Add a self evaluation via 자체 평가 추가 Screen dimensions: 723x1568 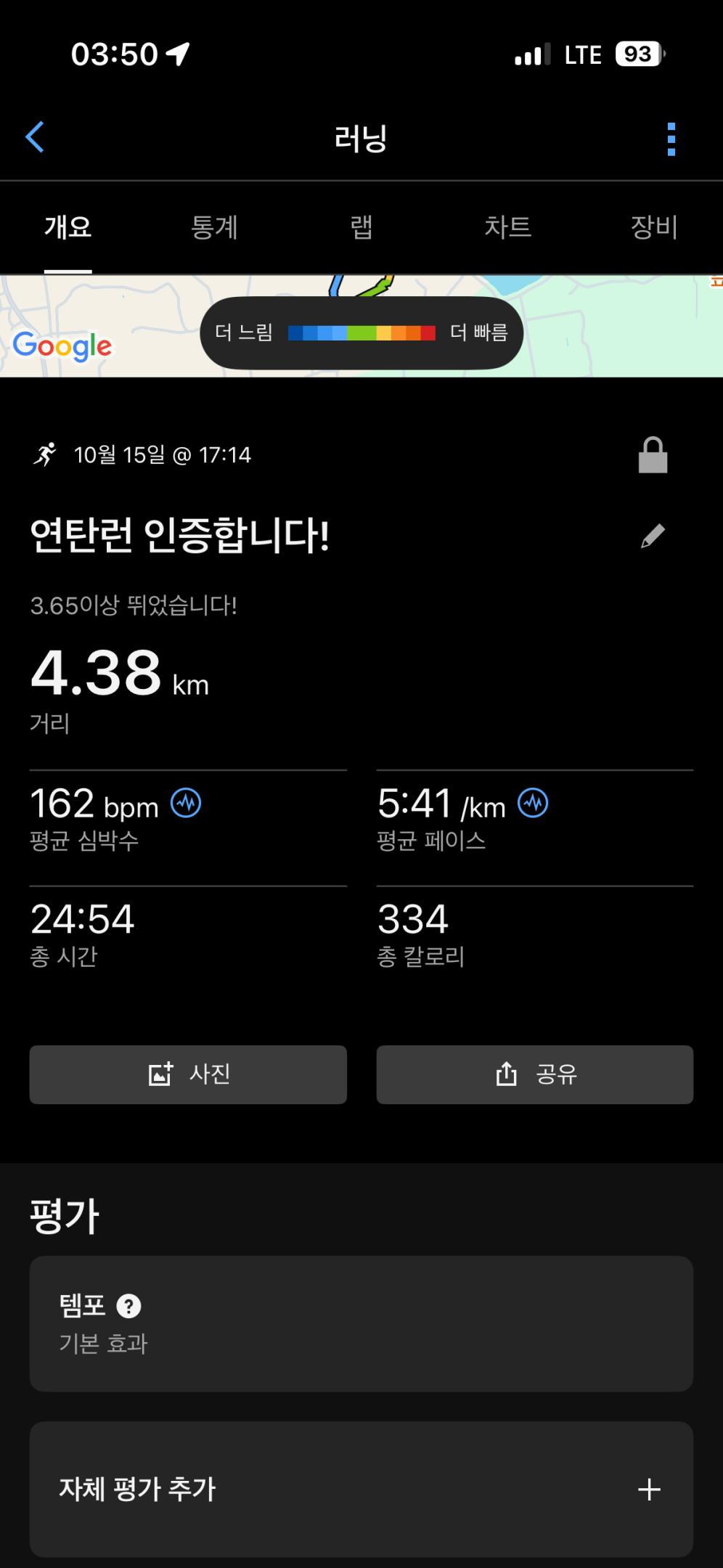pos(361,1489)
